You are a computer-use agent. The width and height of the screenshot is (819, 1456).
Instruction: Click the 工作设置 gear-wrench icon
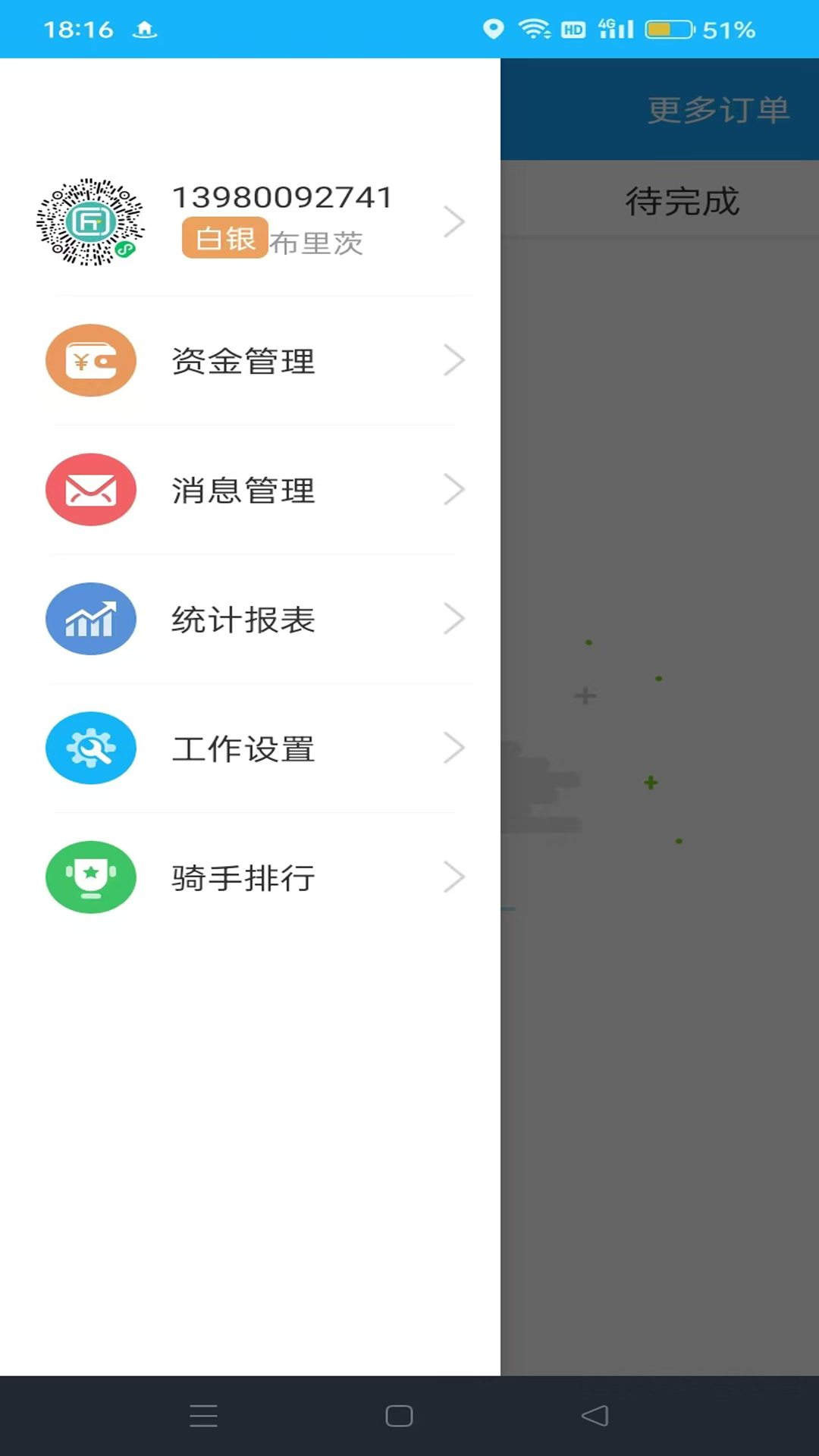pyautogui.click(x=91, y=748)
